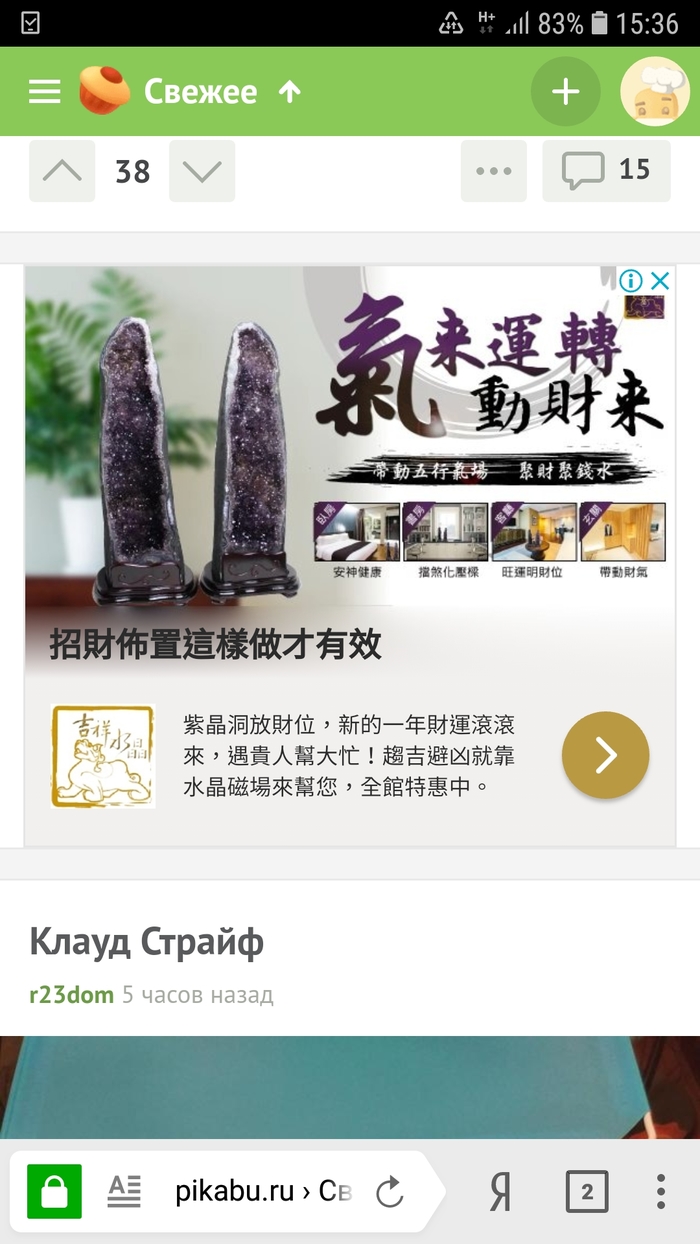Image resolution: width=700 pixels, height=1244 pixels.
Task: Create a new post with plus button
Action: [x=565, y=92]
